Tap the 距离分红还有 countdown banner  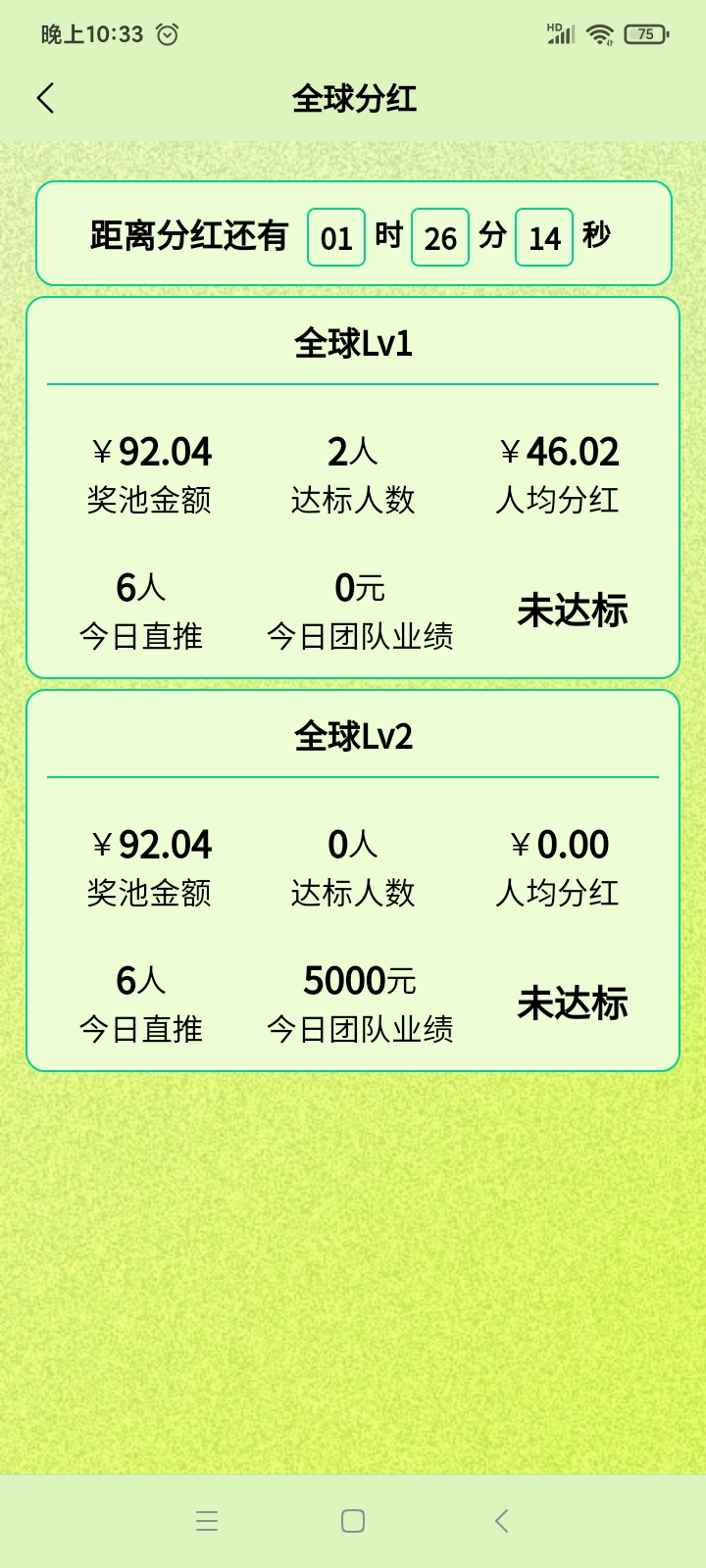[353, 233]
